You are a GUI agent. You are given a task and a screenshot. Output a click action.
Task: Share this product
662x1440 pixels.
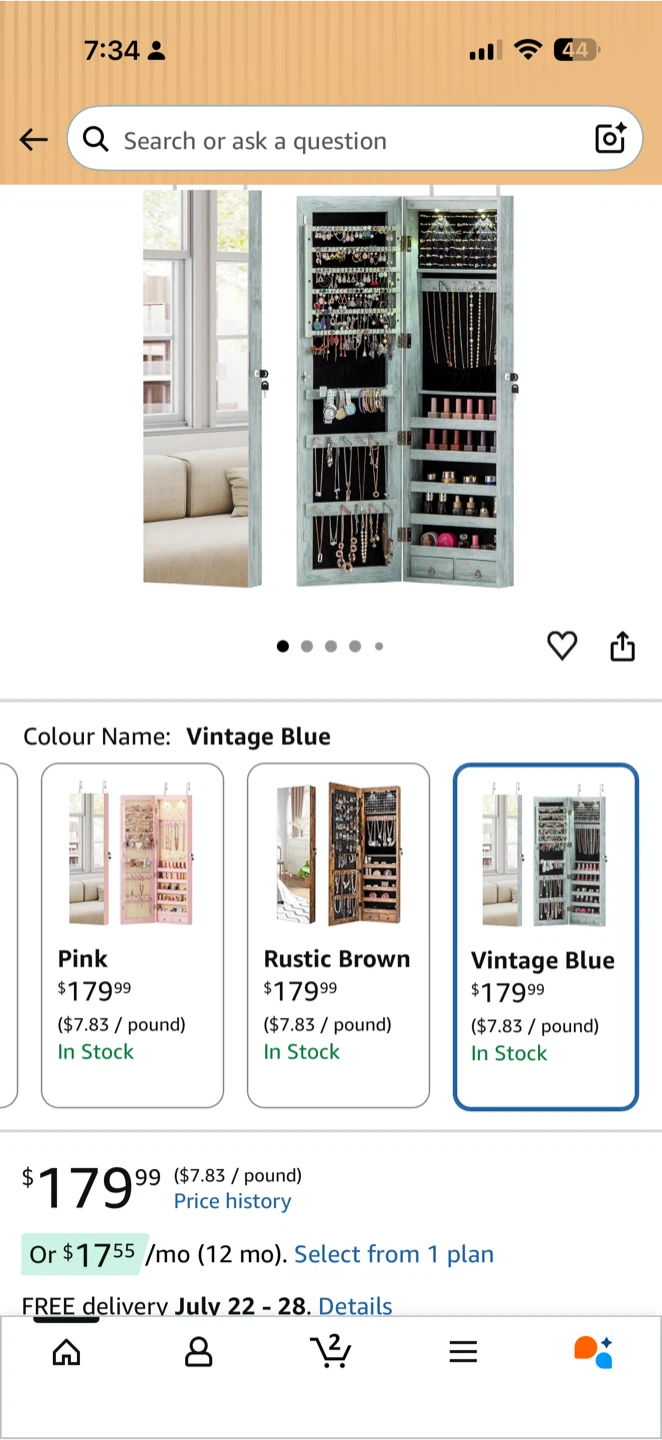pos(622,646)
